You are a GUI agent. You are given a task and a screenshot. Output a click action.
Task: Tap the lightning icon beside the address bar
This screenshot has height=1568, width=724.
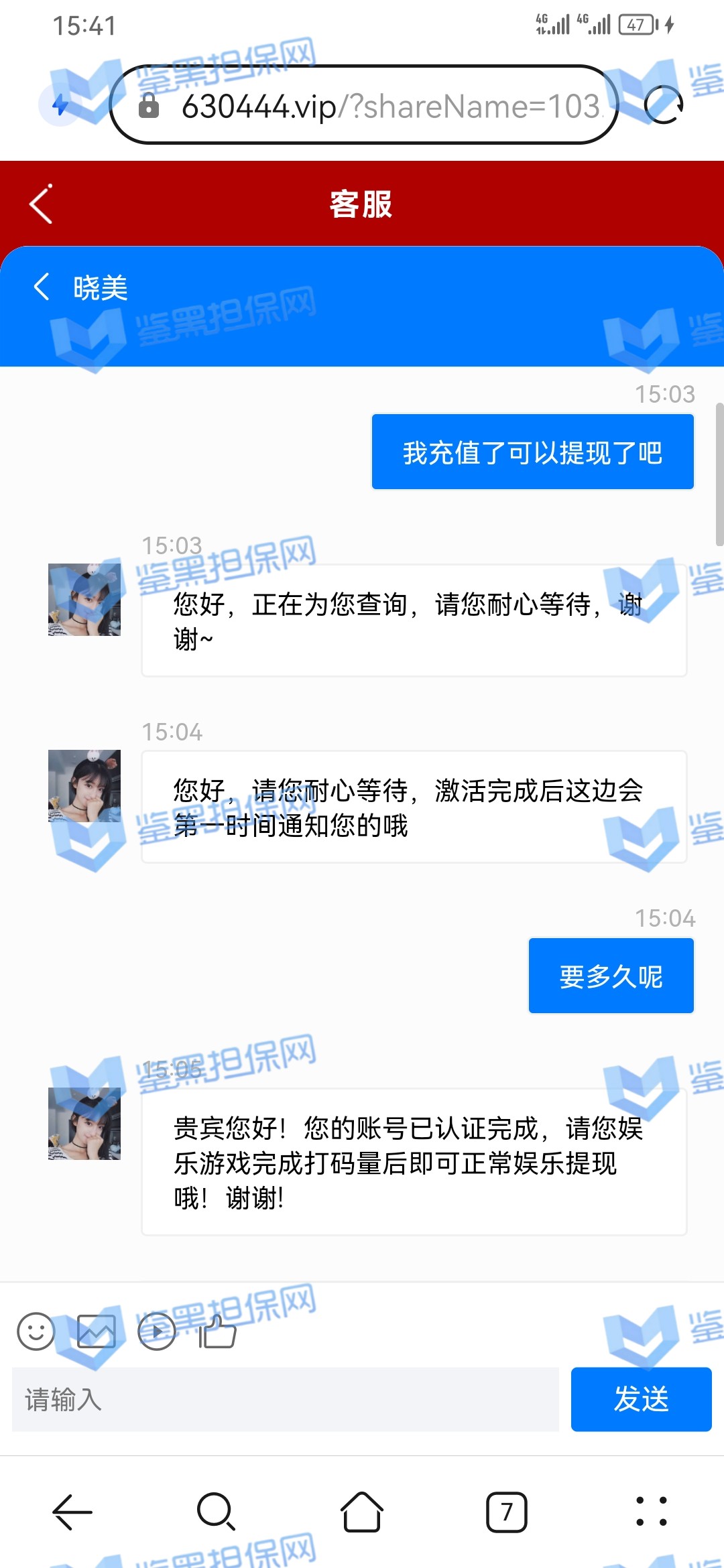[x=60, y=105]
